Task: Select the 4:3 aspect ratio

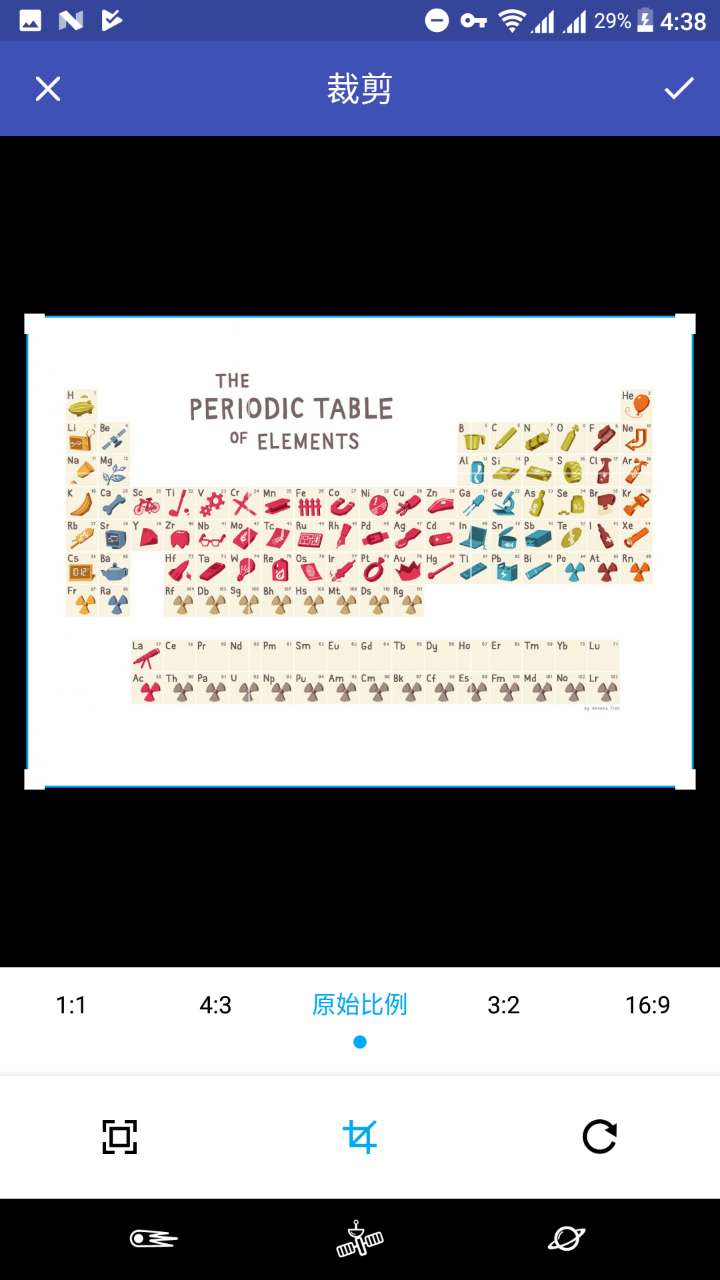Action: pyautogui.click(x=215, y=1005)
